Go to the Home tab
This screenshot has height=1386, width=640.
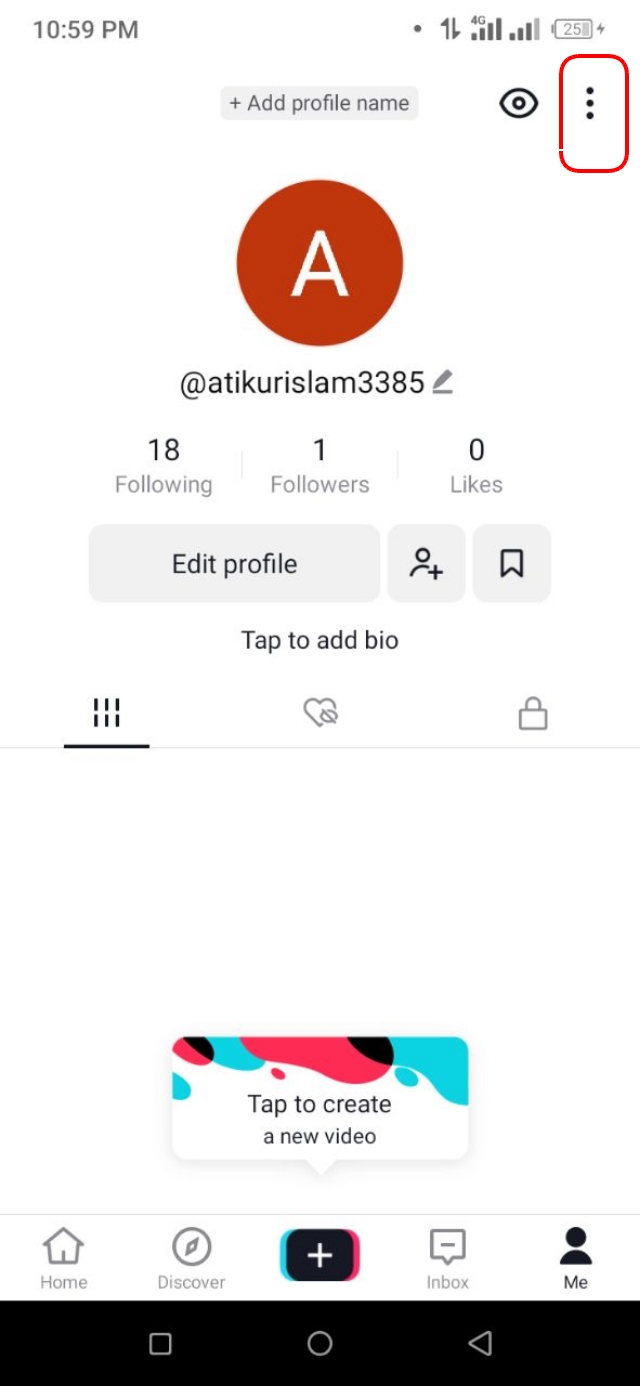(x=64, y=1259)
